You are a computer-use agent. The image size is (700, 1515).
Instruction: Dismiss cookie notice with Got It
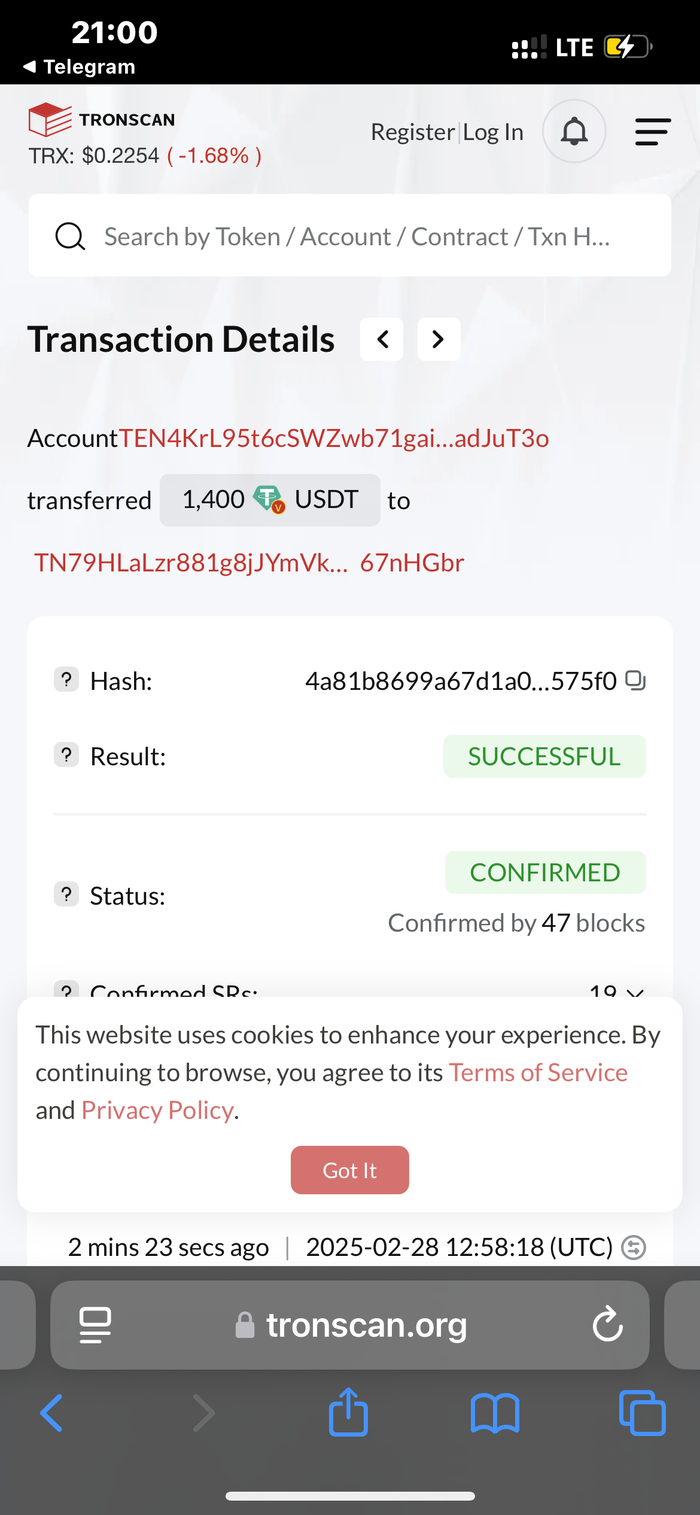coord(350,1170)
